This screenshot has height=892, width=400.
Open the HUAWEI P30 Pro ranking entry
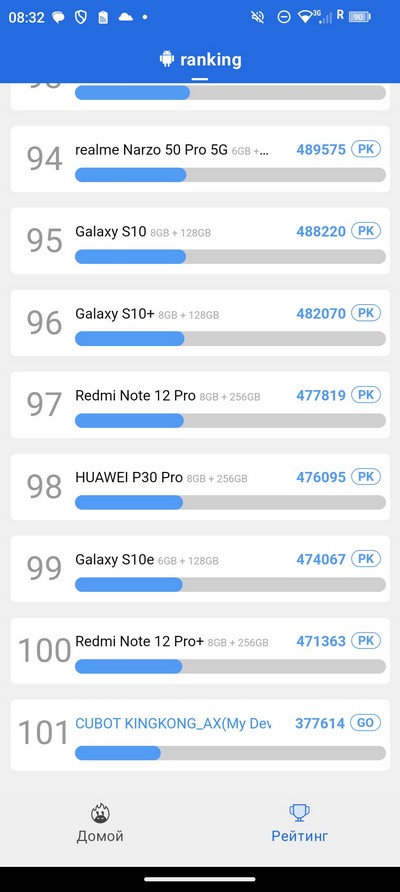200,486
